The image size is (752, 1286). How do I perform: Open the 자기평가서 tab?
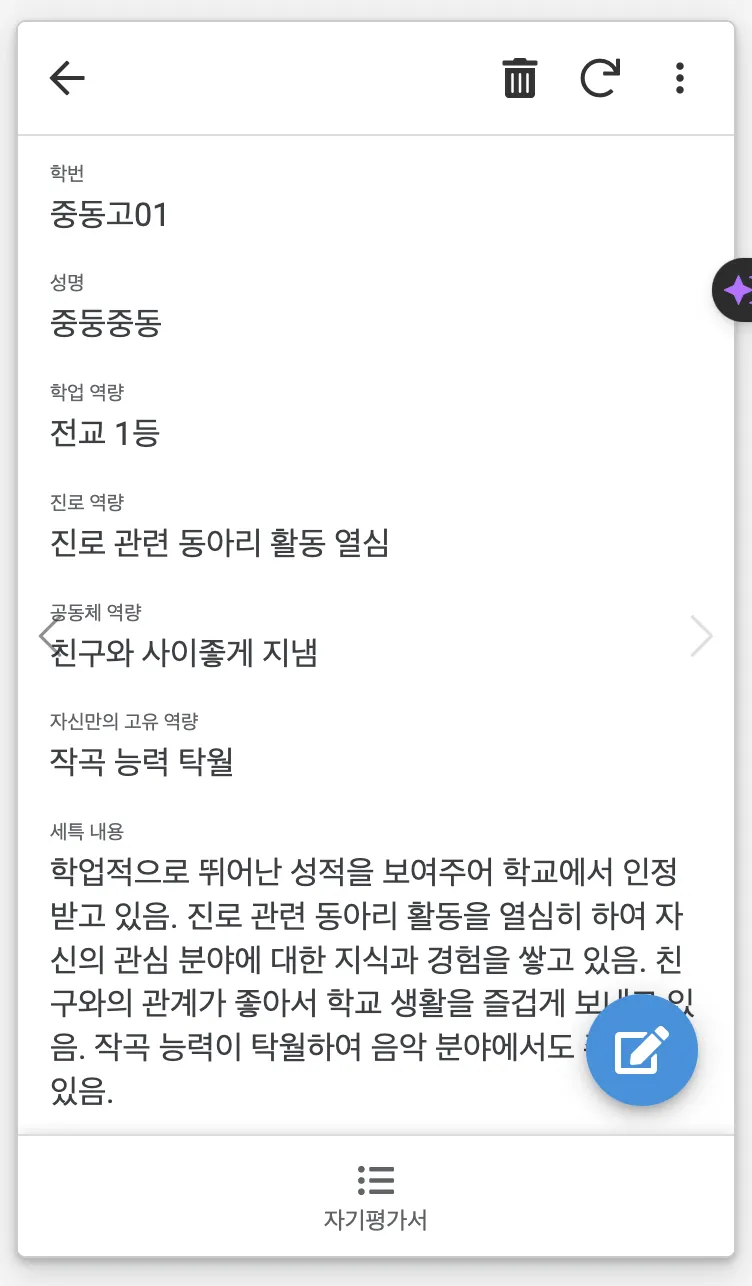(376, 1197)
